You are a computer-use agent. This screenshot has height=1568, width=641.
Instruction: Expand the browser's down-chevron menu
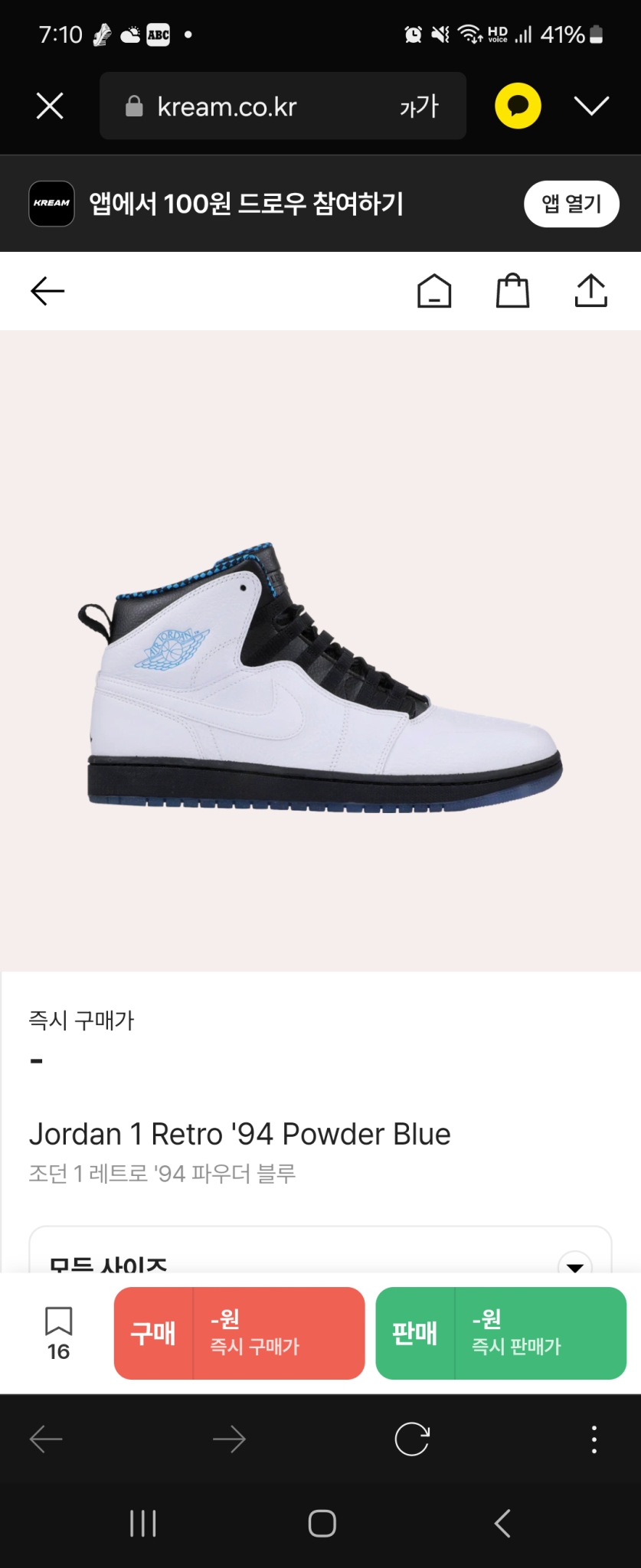591,106
